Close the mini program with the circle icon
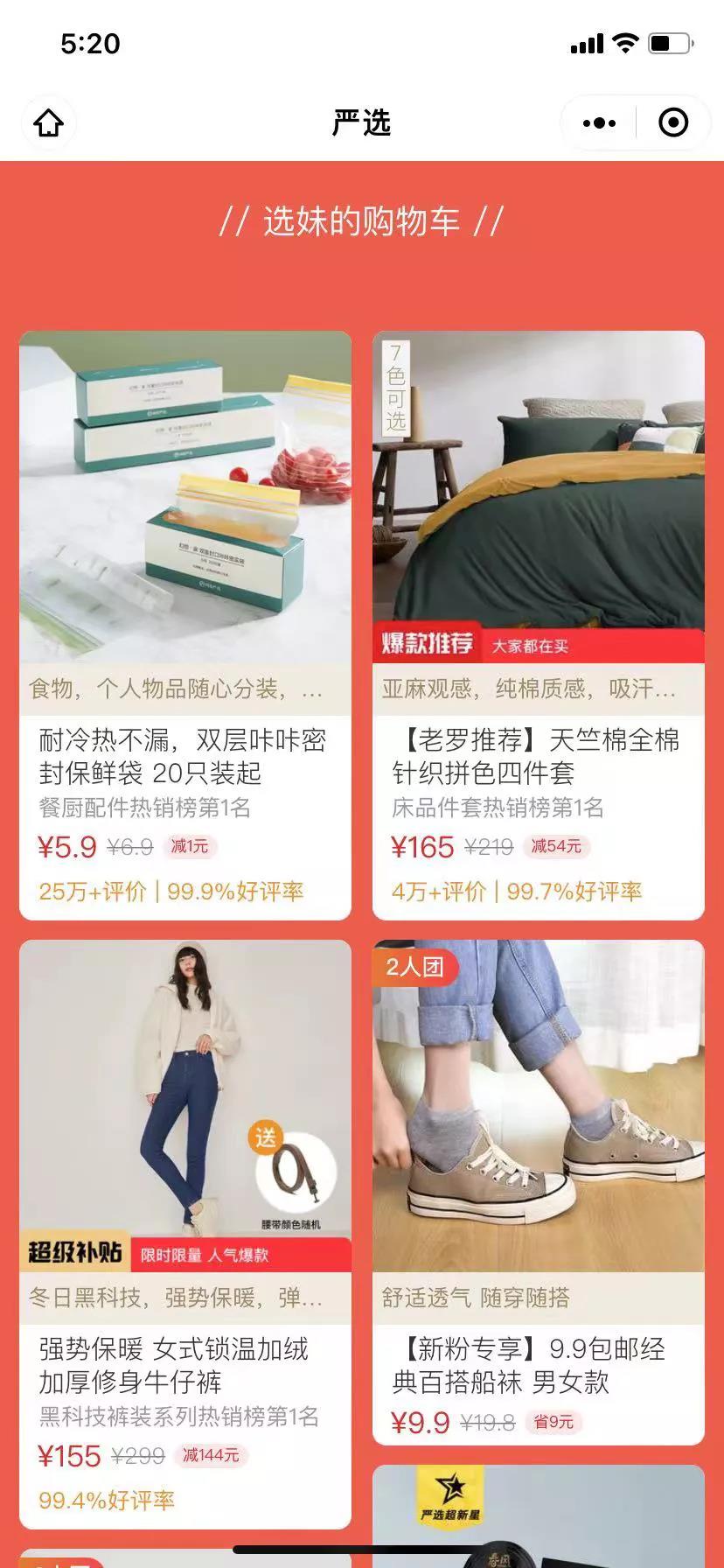The width and height of the screenshot is (724, 1568). (x=672, y=123)
